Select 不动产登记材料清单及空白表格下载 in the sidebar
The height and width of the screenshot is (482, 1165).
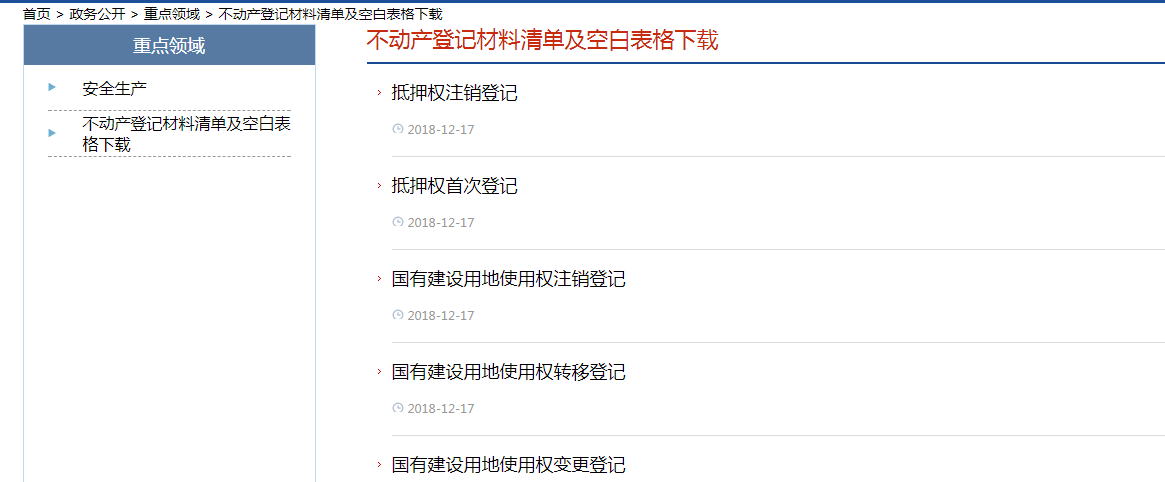[x=186, y=134]
